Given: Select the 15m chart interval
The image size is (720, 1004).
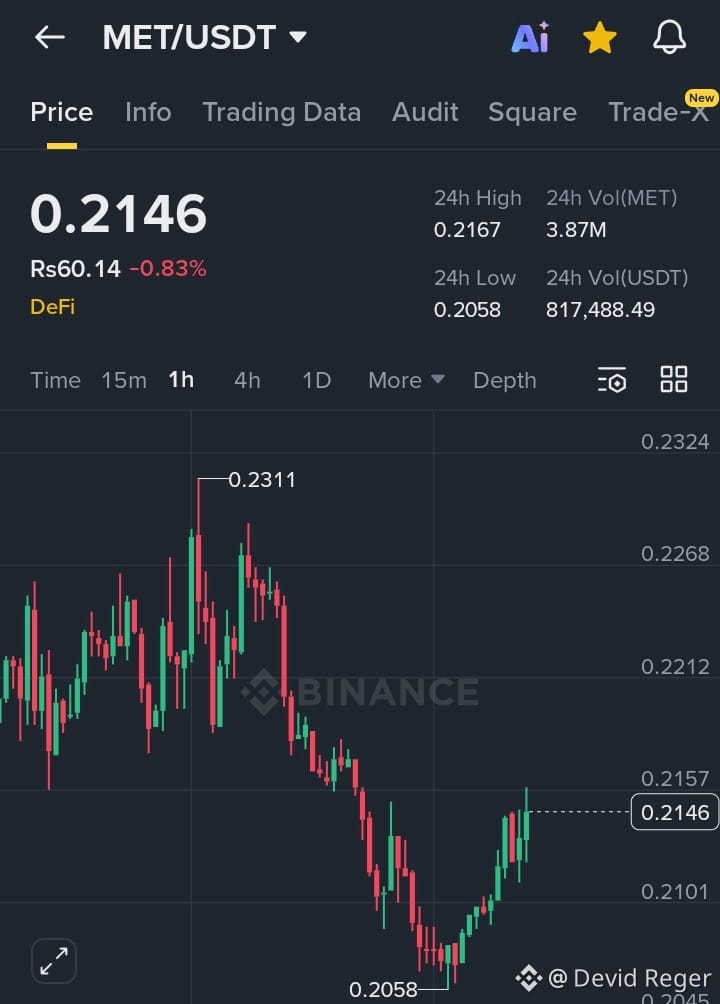Looking at the screenshot, I should (x=124, y=380).
